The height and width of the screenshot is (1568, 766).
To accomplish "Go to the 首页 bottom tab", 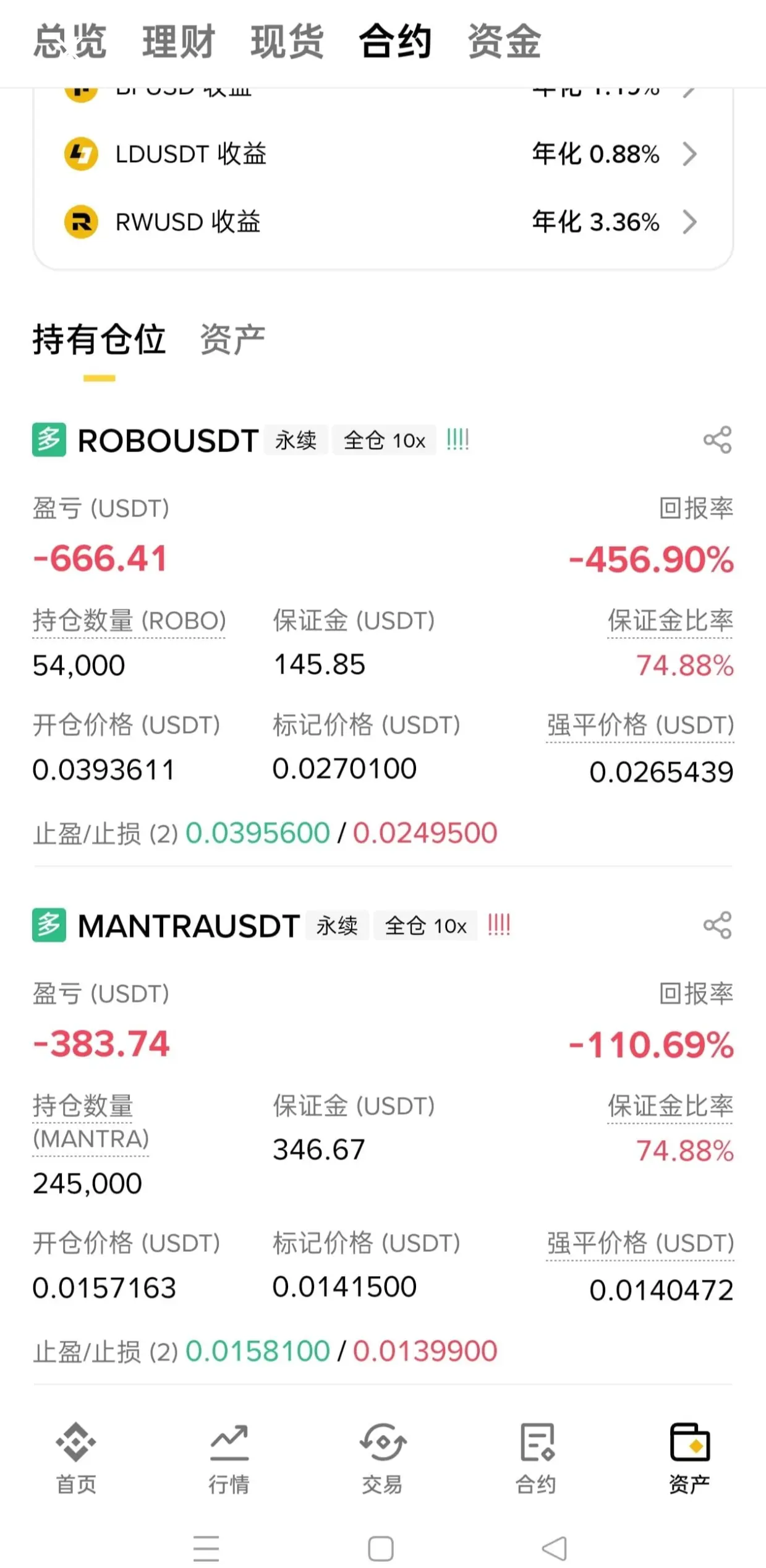I will coord(76,1458).
